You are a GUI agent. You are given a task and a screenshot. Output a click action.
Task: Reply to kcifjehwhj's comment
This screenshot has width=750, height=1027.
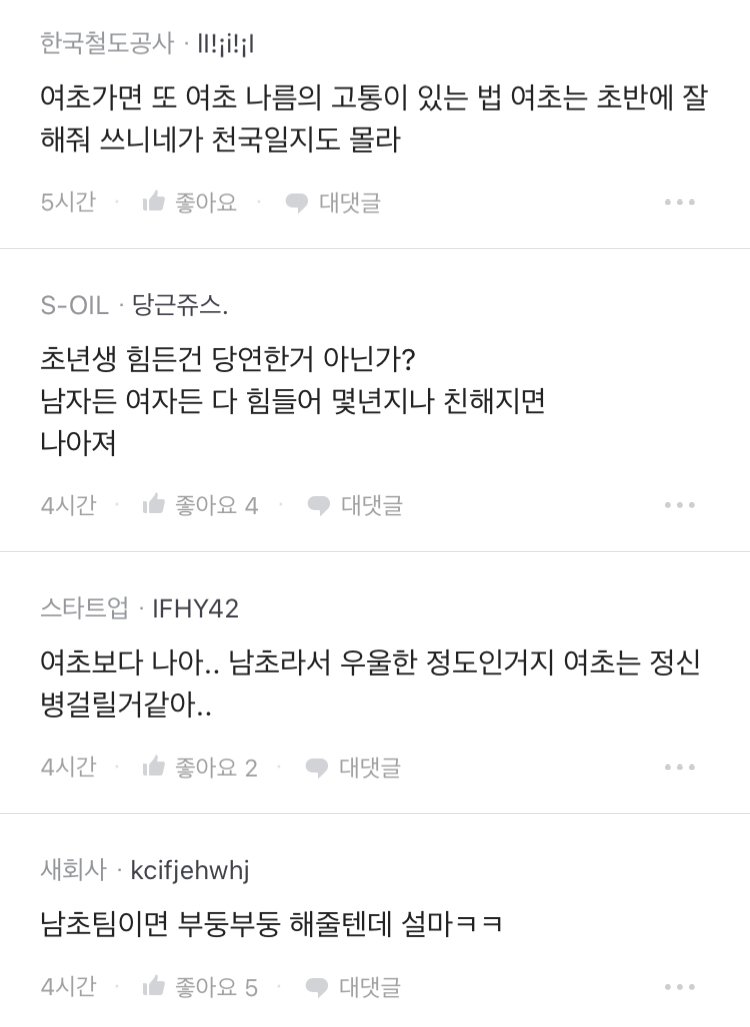pos(353,988)
